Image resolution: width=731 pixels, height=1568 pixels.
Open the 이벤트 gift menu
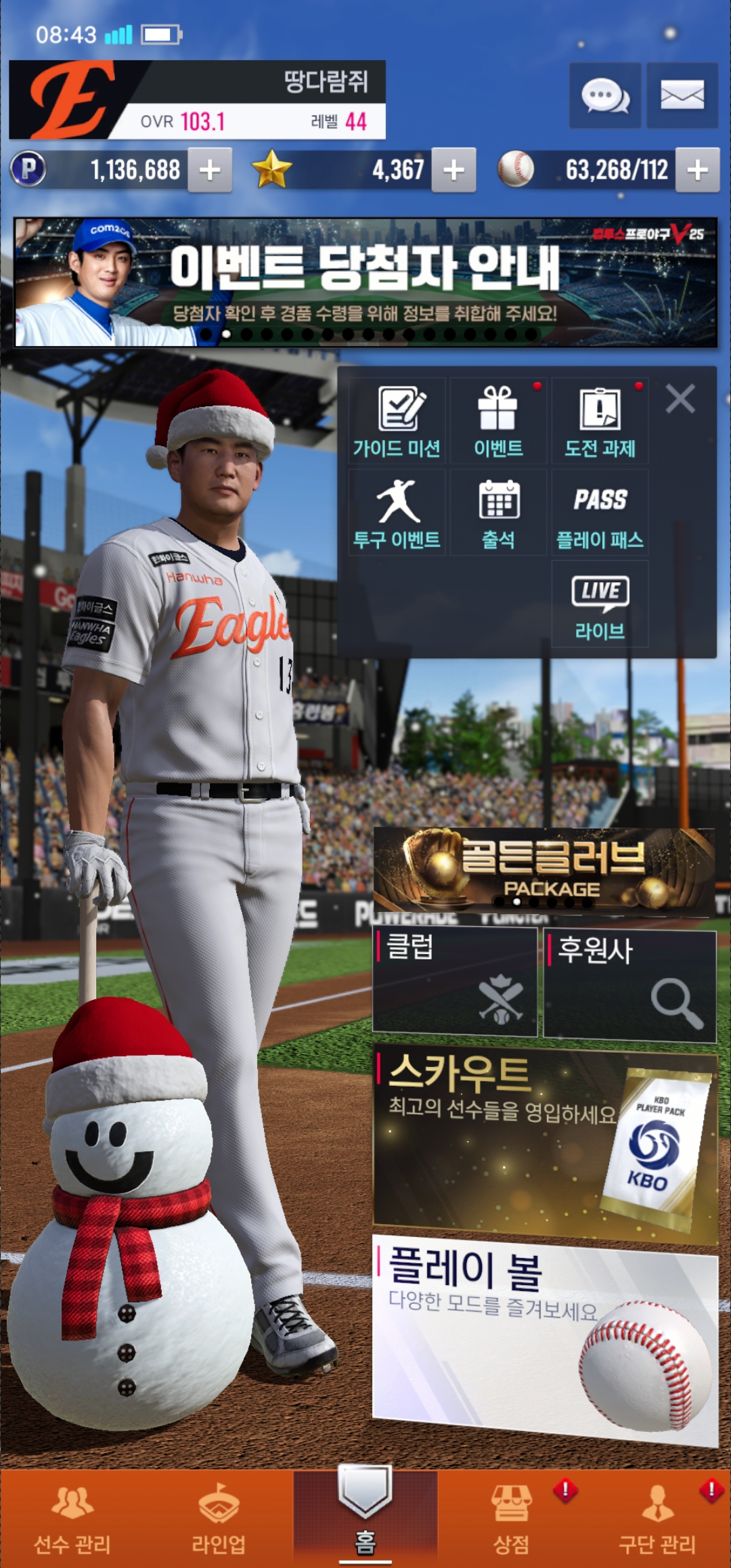click(x=499, y=421)
